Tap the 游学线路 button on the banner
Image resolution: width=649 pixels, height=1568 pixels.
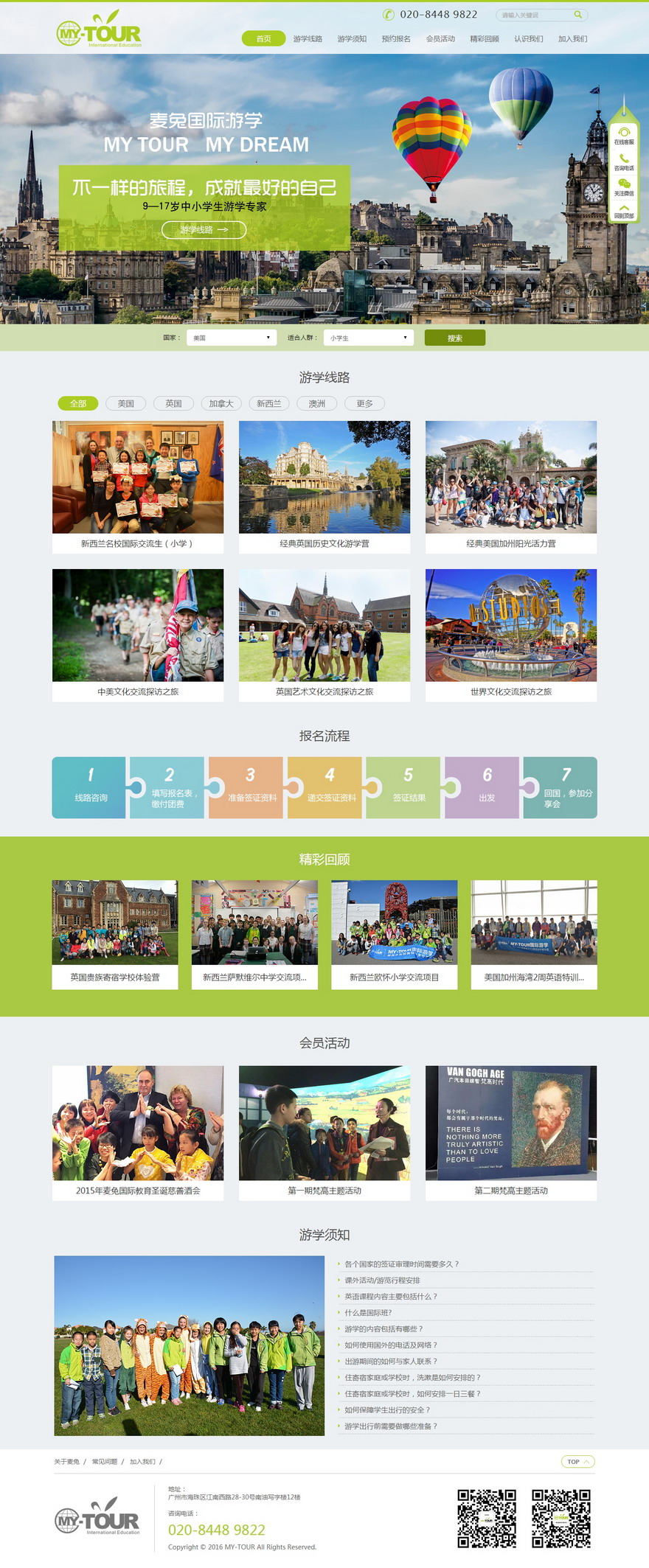coord(204,230)
